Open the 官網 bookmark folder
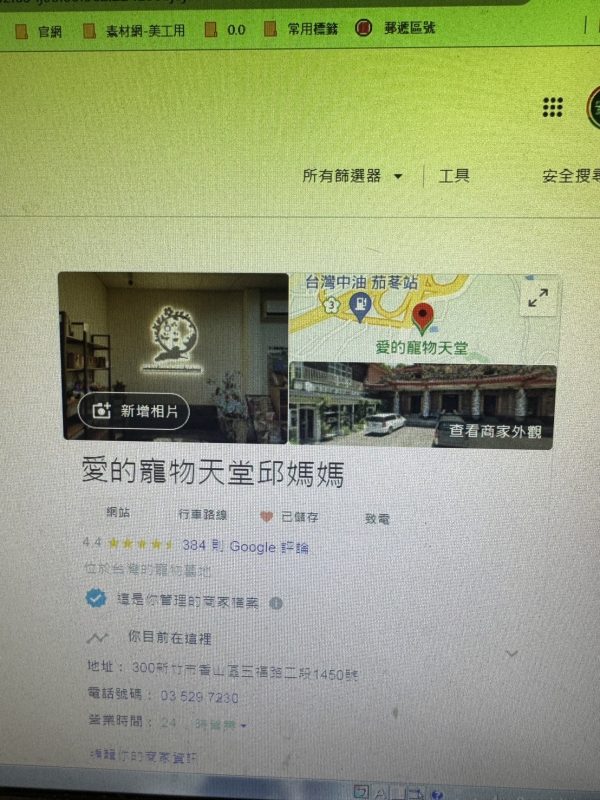Screen dimensions: 600x800 tap(42, 31)
